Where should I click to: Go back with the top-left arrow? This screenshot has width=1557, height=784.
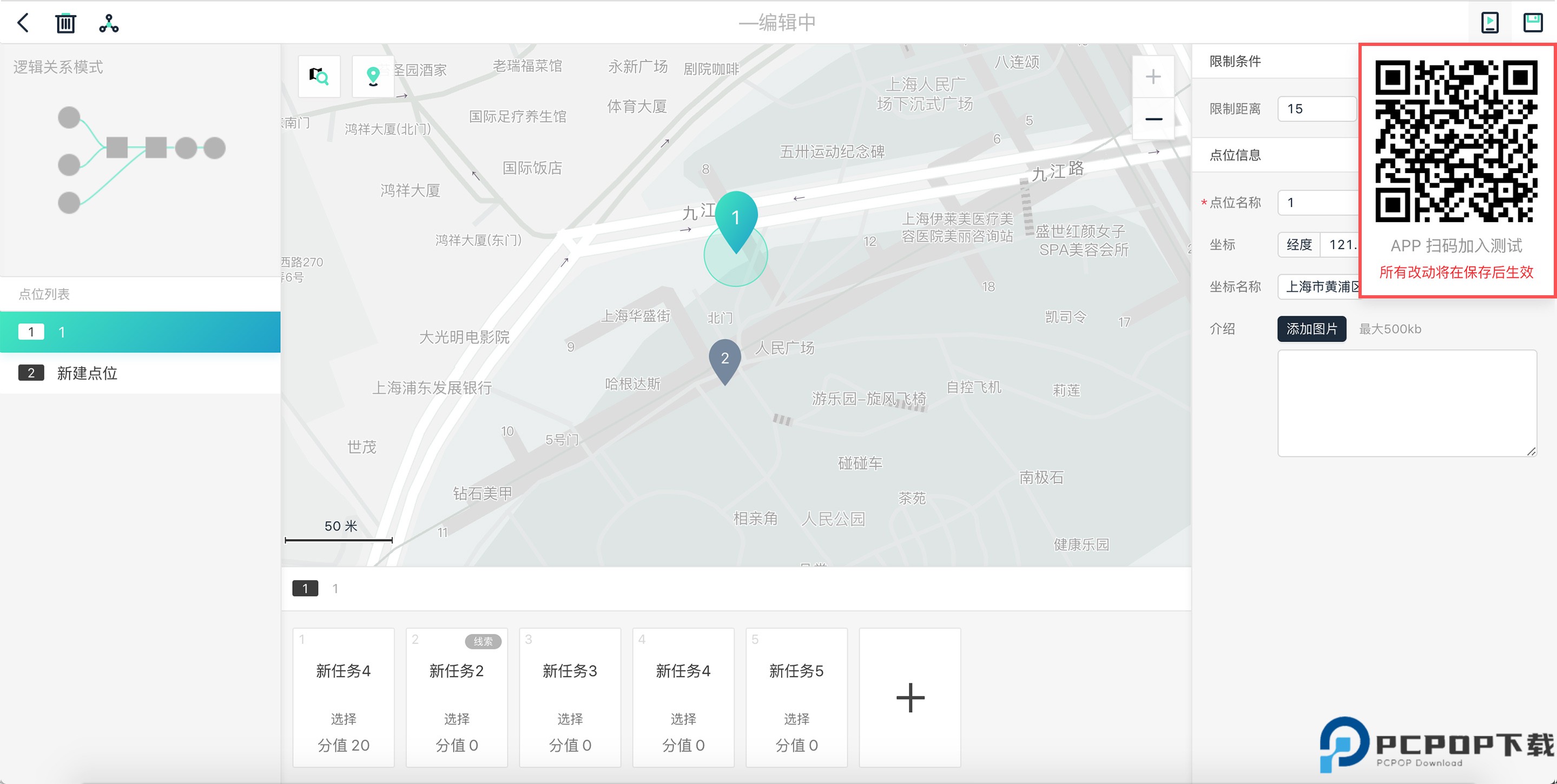(x=23, y=23)
